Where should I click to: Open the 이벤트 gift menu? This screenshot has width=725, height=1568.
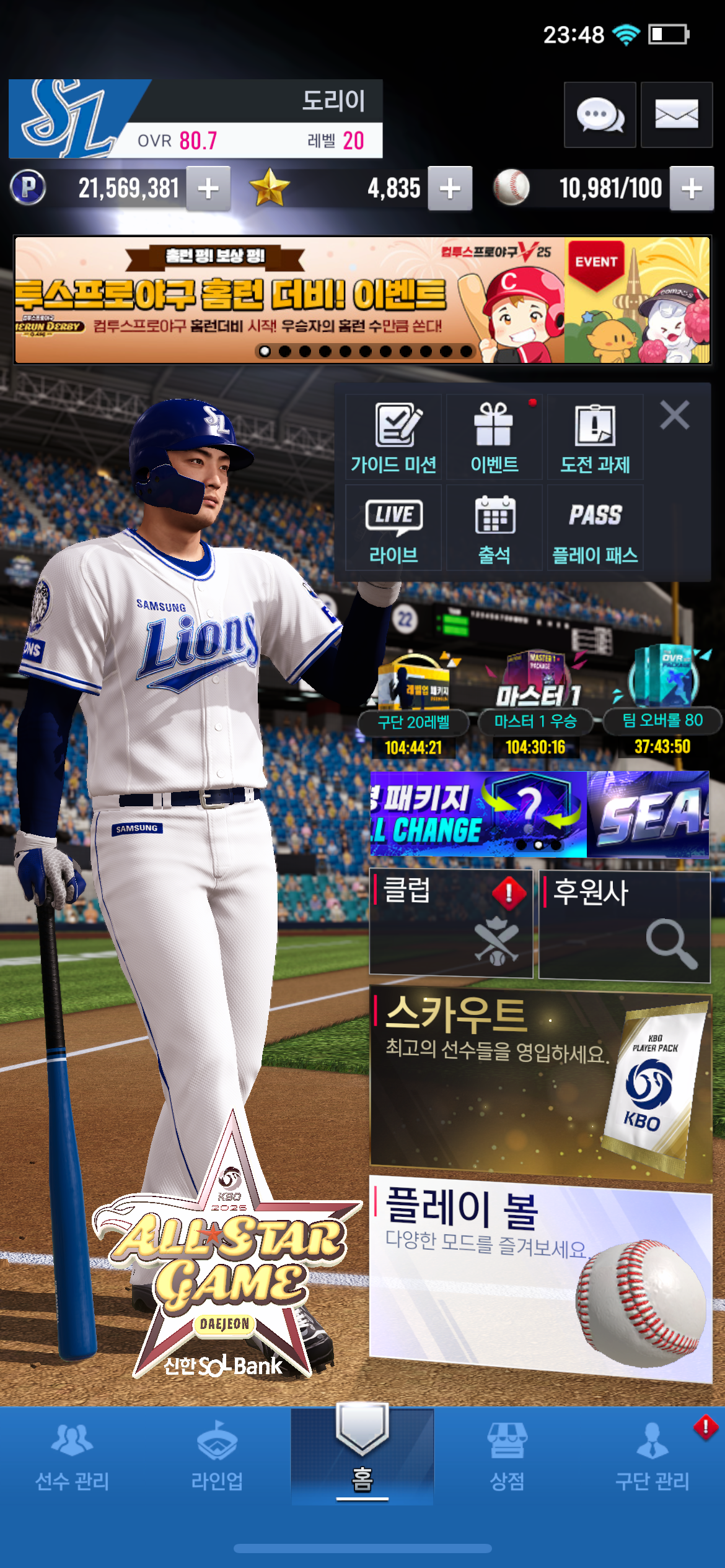point(494,437)
